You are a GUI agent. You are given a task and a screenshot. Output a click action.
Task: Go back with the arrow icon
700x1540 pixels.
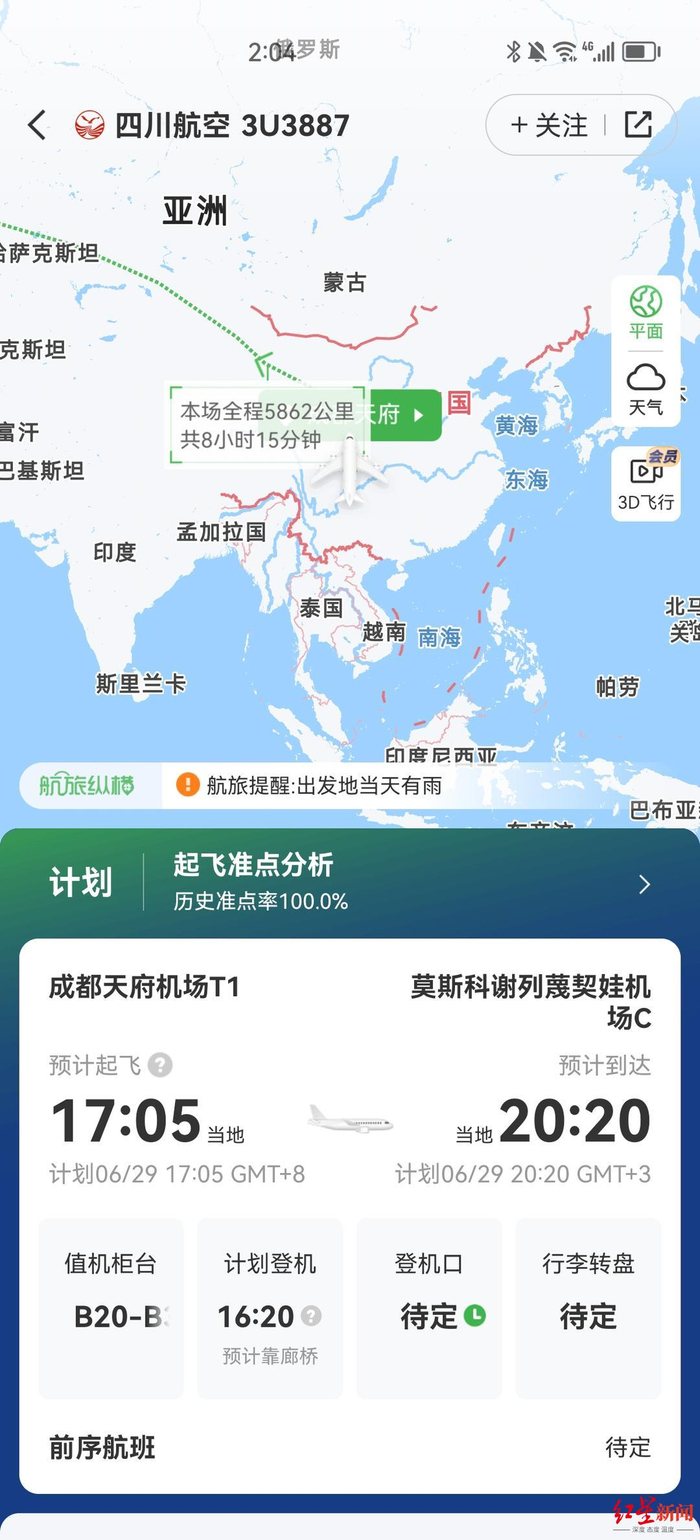(37, 125)
